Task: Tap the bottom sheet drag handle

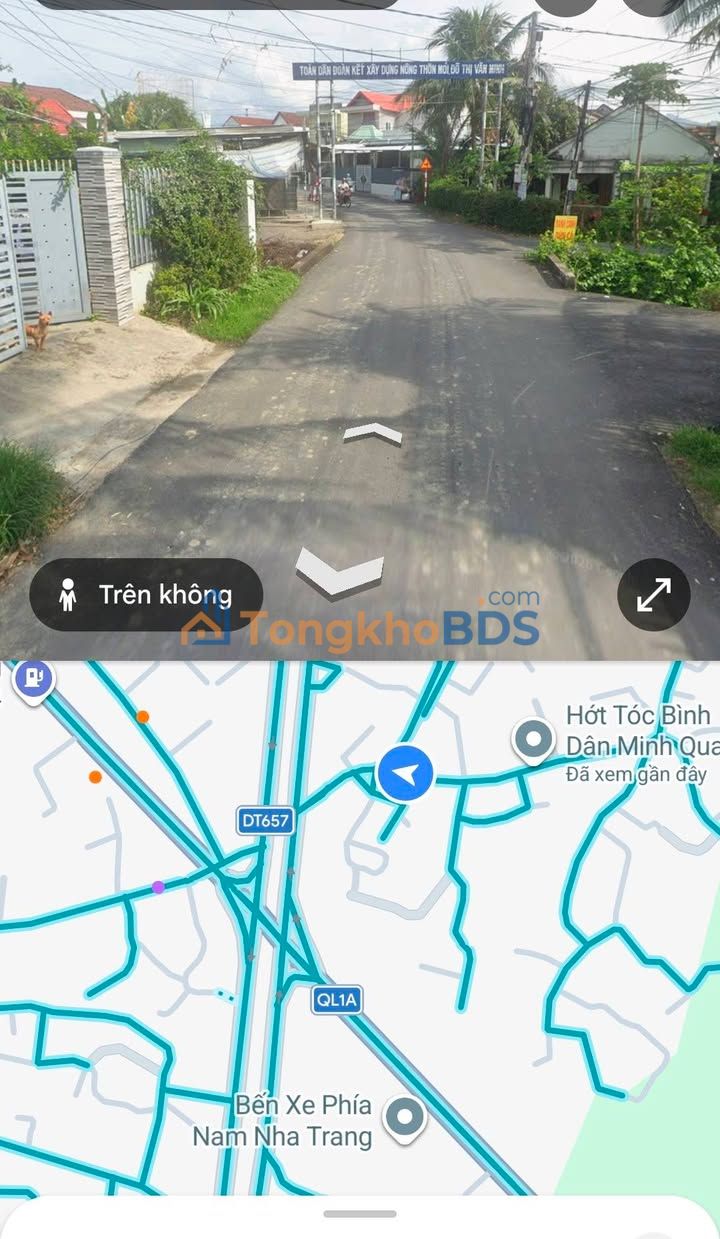Action: (x=360, y=1214)
